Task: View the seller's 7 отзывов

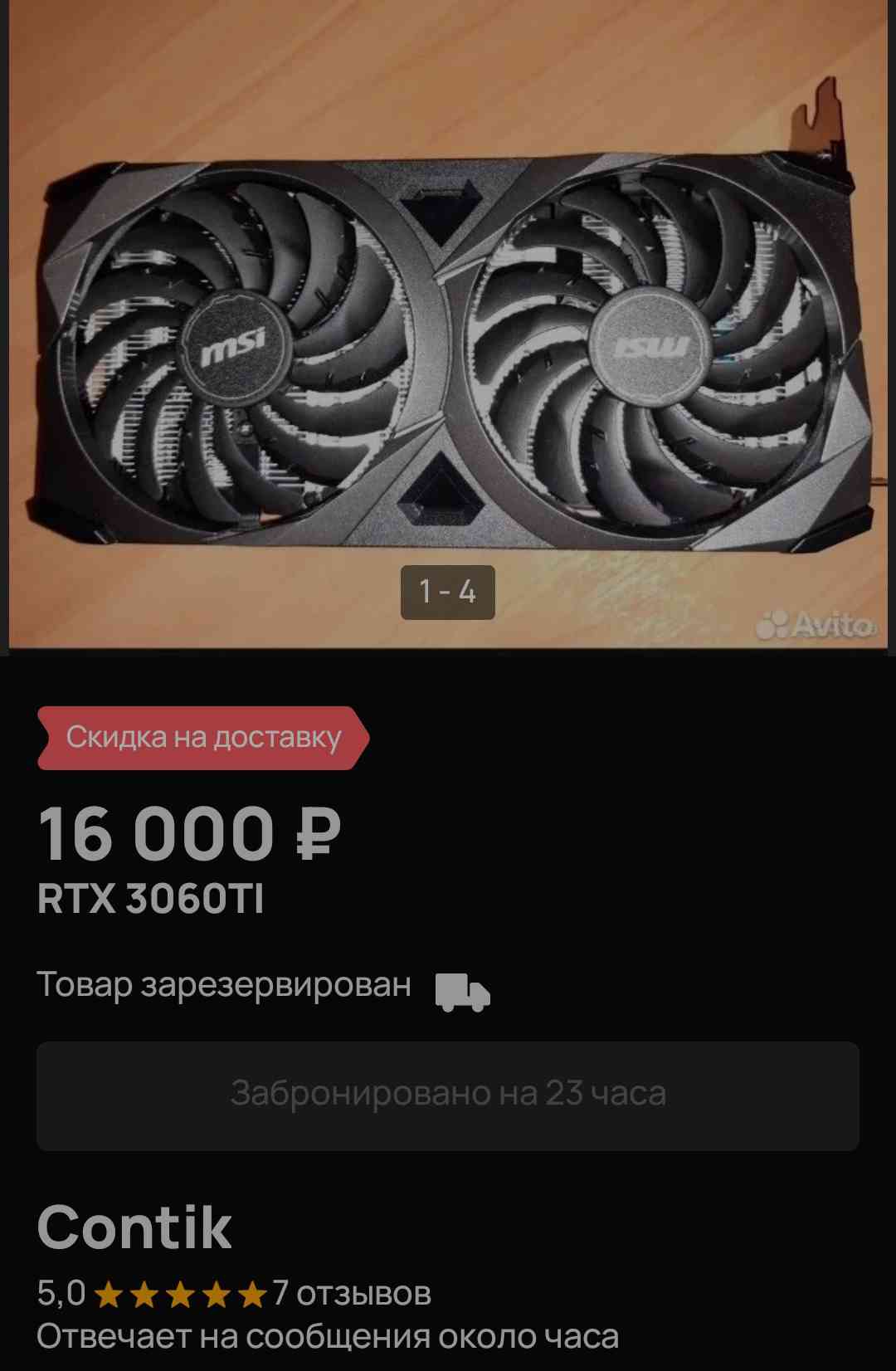Action: pyautogui.click(x=352, y=1293)
